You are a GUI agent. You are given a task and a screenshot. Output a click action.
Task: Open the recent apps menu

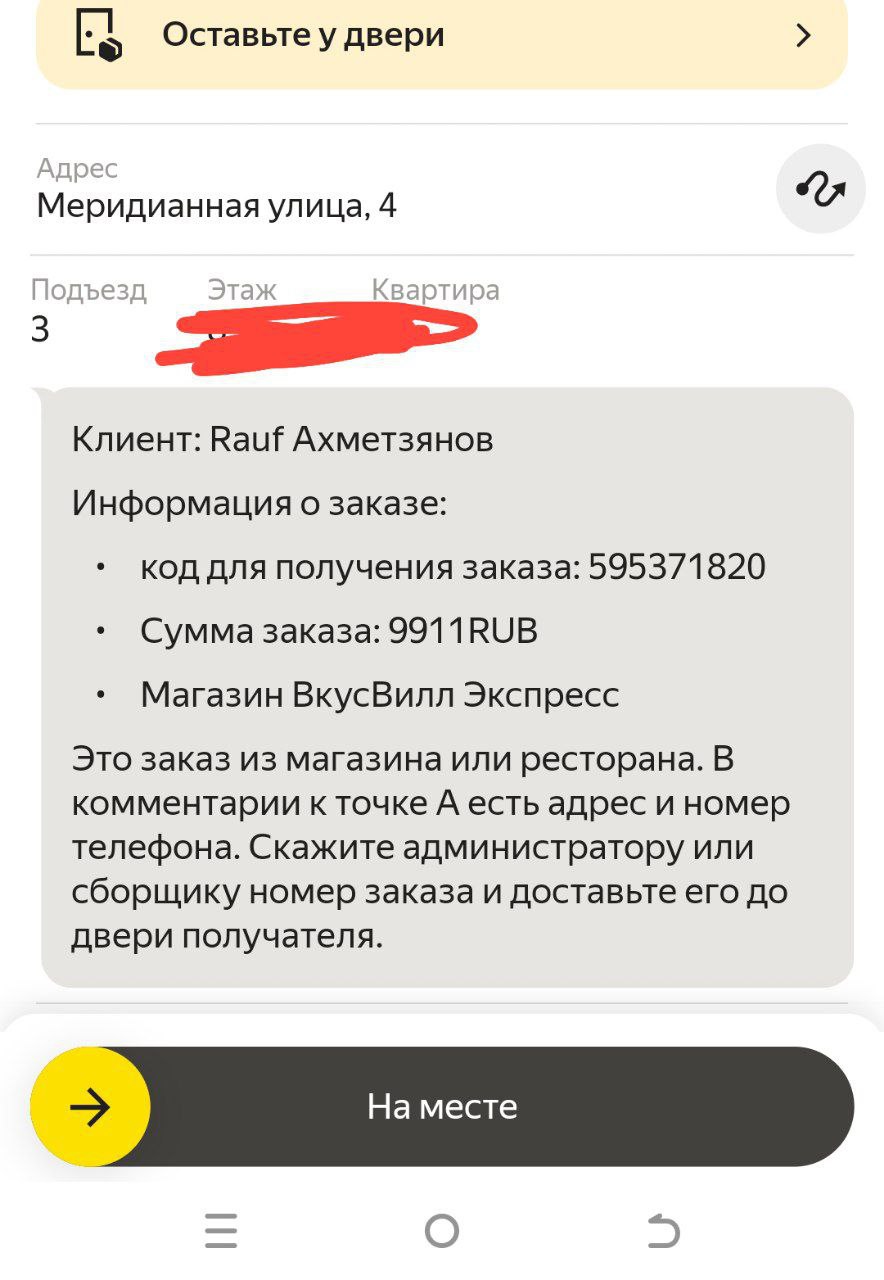[x=221, y=1231]
